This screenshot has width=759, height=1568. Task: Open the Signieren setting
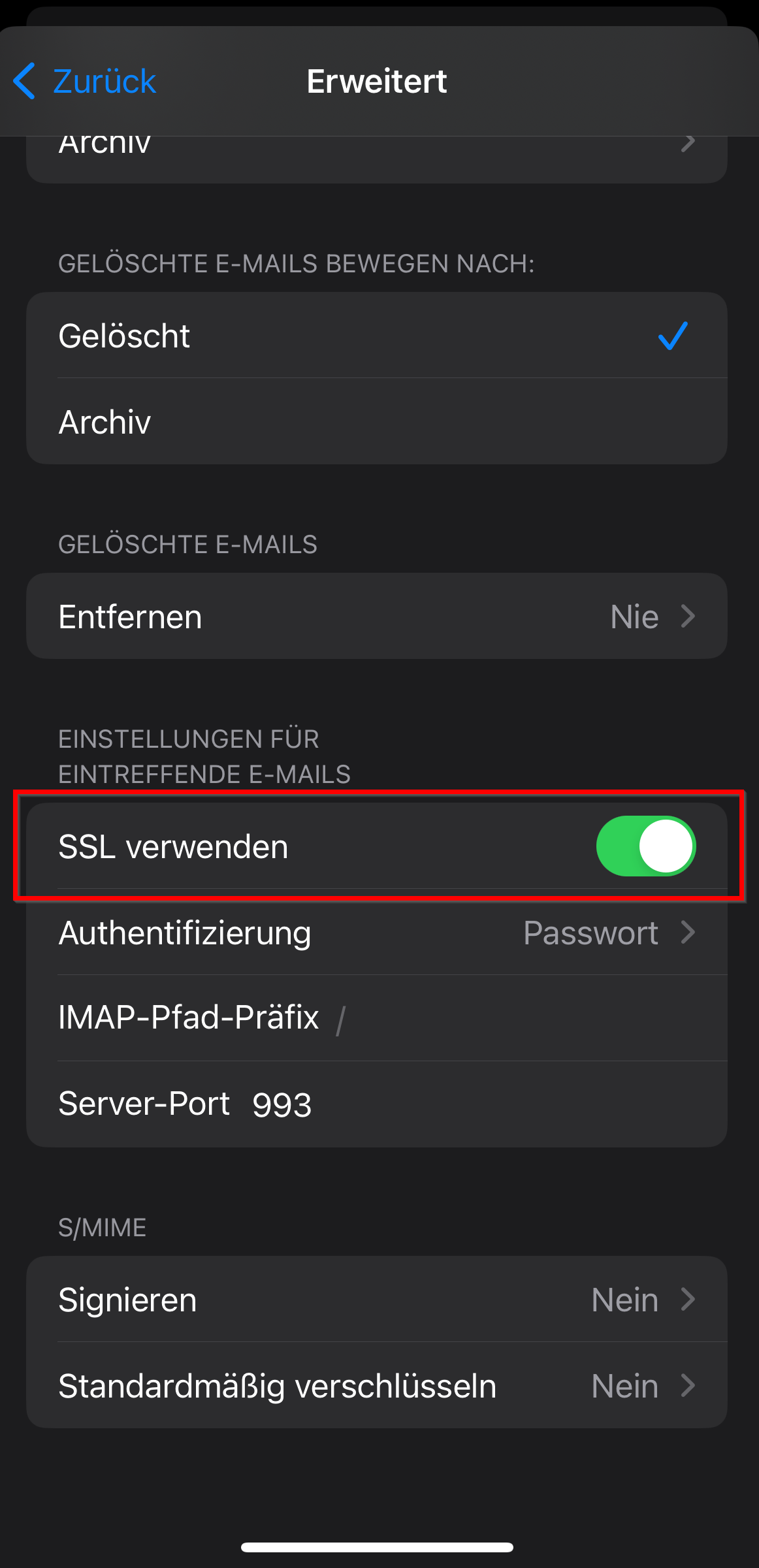point(377,1299)
